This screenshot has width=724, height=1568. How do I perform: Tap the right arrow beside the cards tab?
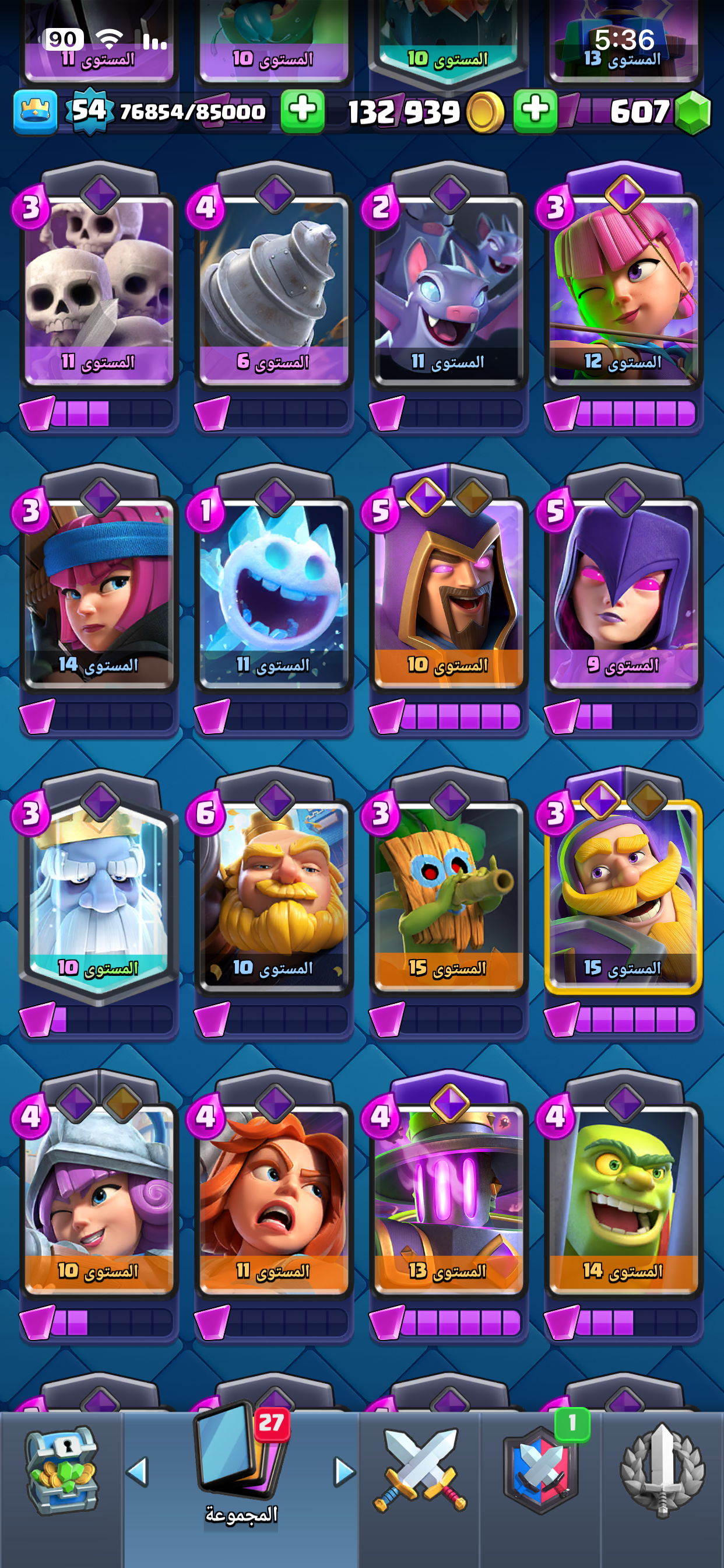pyautogui.click(x=345, y=1472)
